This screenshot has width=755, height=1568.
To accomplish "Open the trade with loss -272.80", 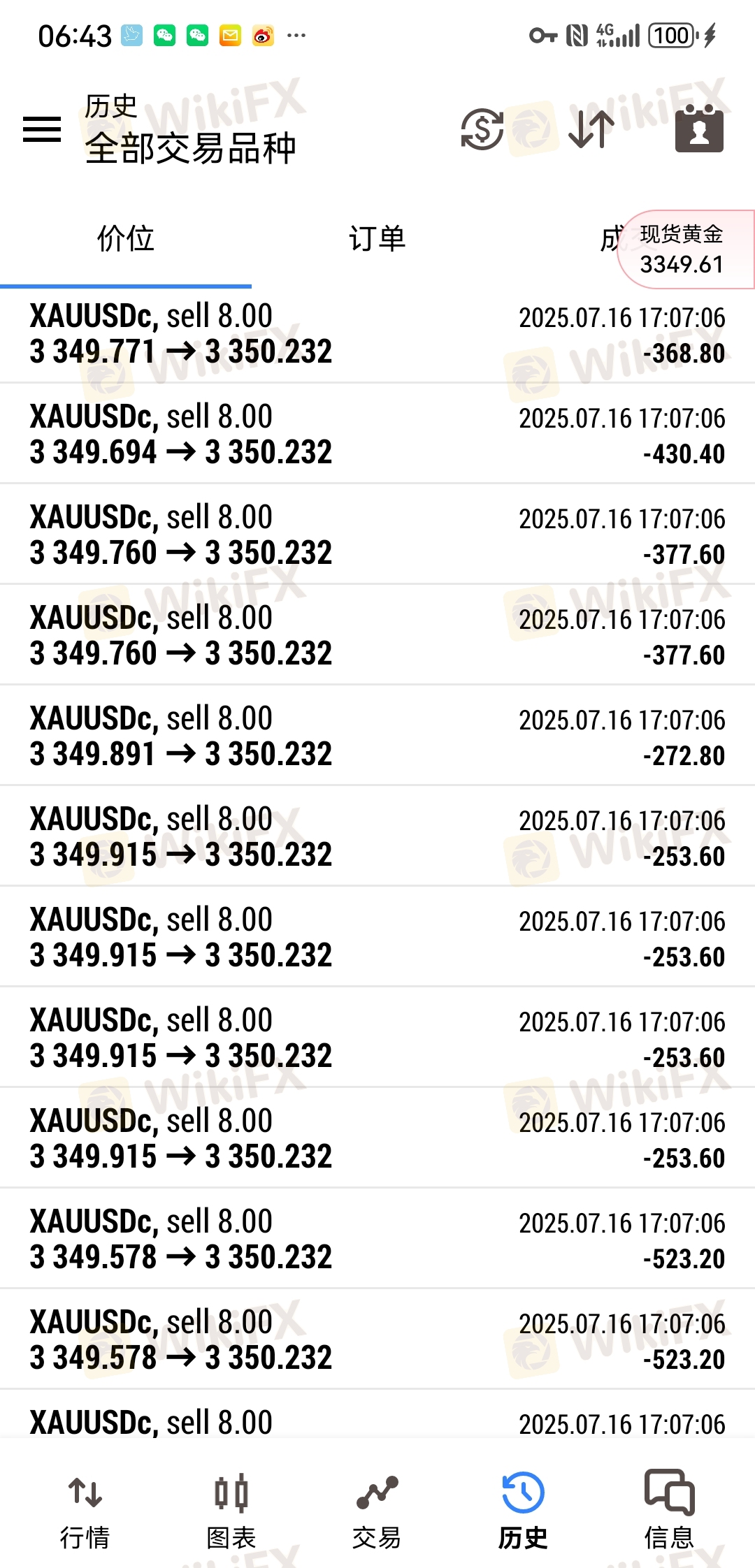I will tap(377, 735).
